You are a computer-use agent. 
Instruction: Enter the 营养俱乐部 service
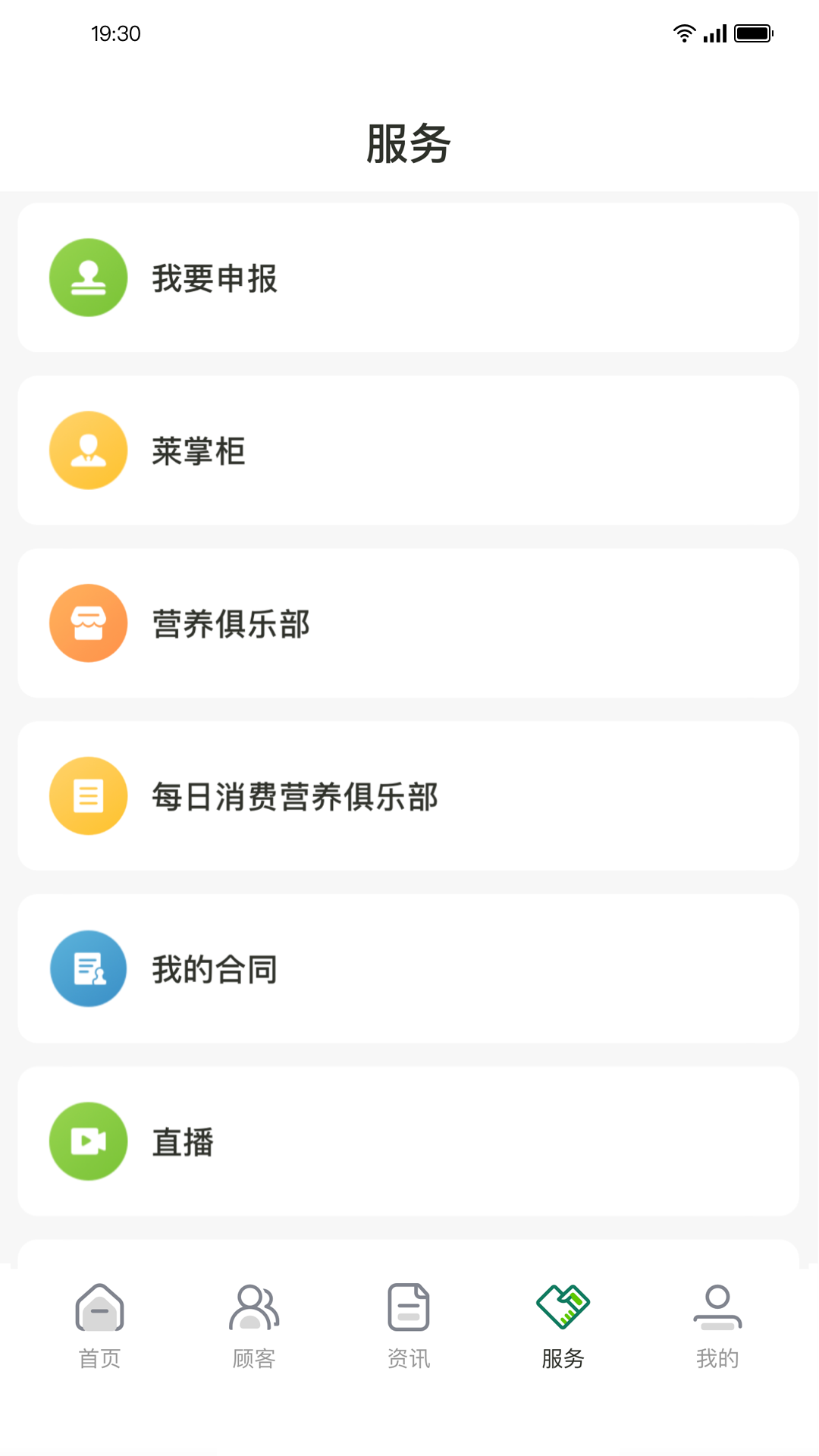[409, 623]
